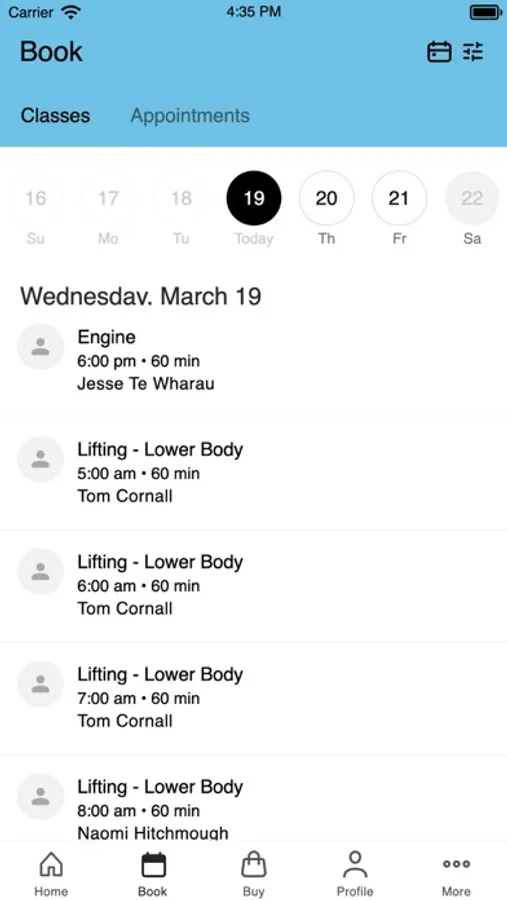Image resolution: width=507 pixels, height=900 pixels.
Task: Open the Engine class at 6:00 pm
Action: pyautogui.click(x=253, y=360)
